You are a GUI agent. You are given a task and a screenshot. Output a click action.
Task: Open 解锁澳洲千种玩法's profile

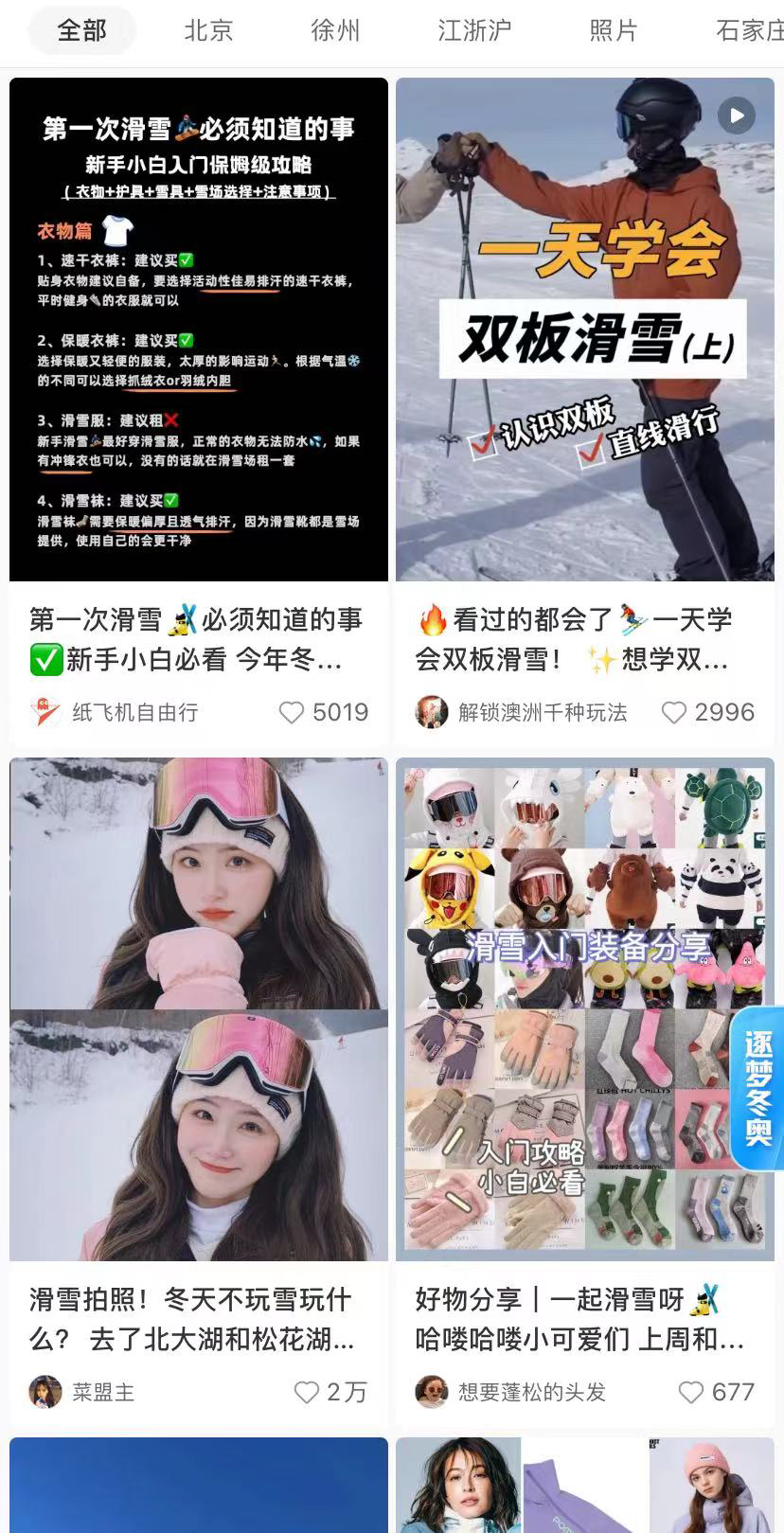tap(522, 712)
